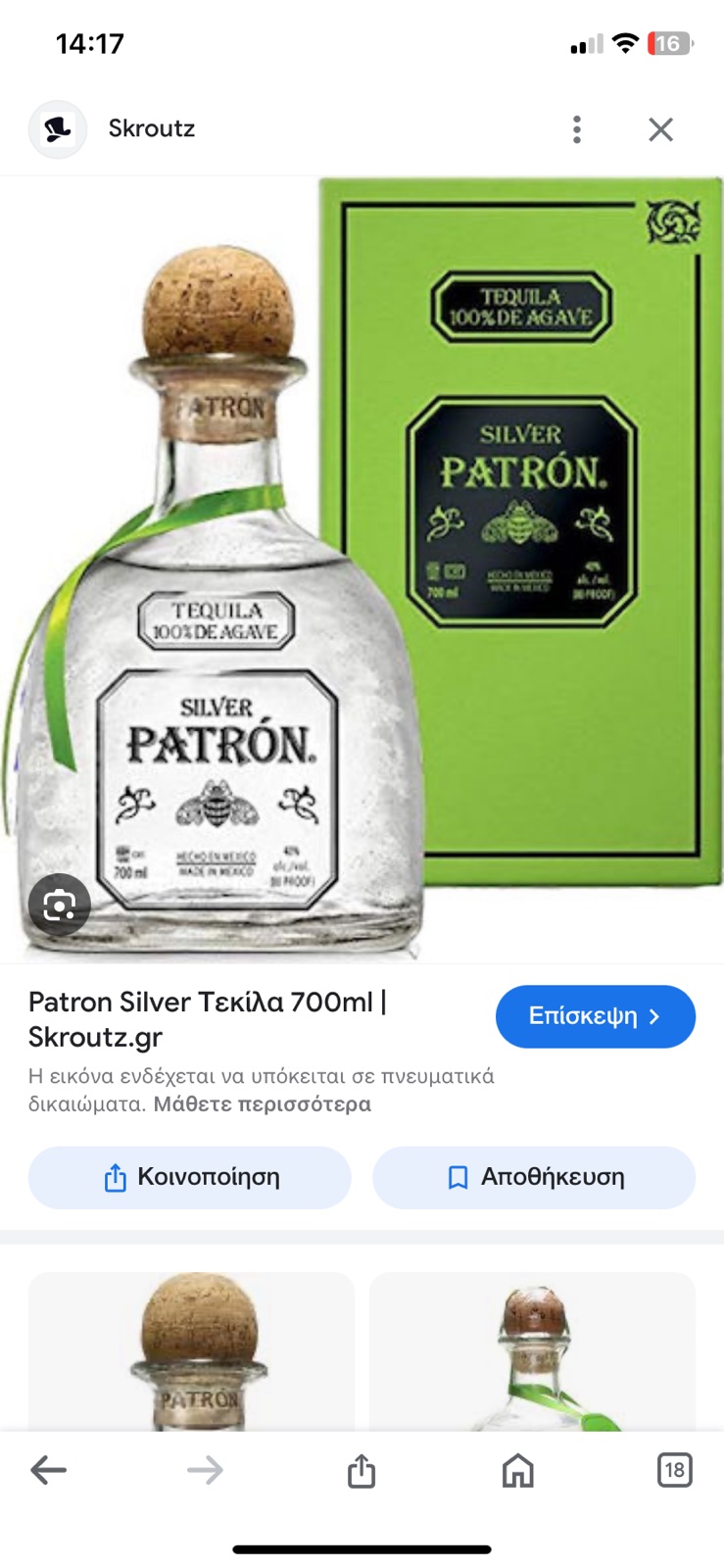Save the image with Αποθήκευση
Viewport: 724px width, 1568px height.
click(534, 1177)
